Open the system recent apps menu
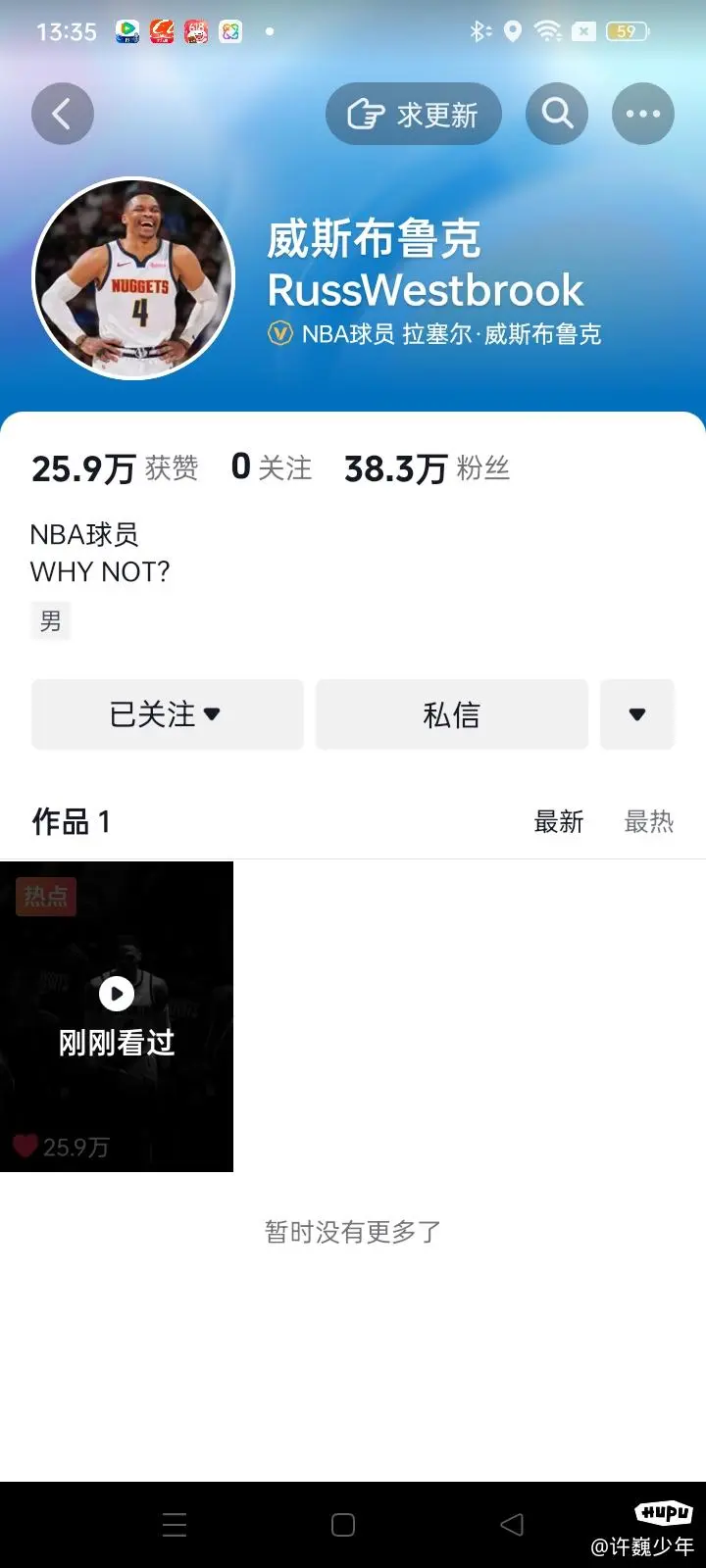The width and height of the screenshot is (706, 1568). [x=175, y=1525]
